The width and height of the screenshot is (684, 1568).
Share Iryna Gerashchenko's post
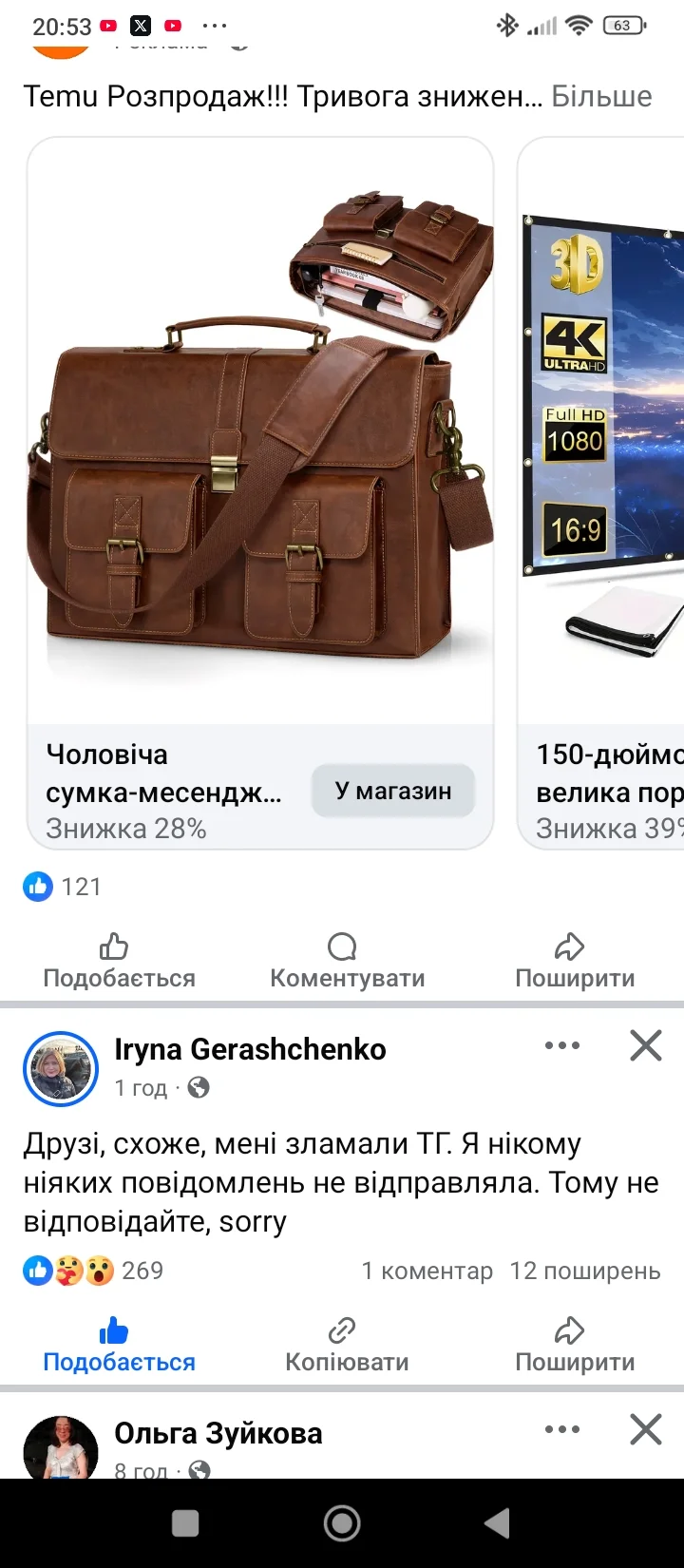(574, 1346)
